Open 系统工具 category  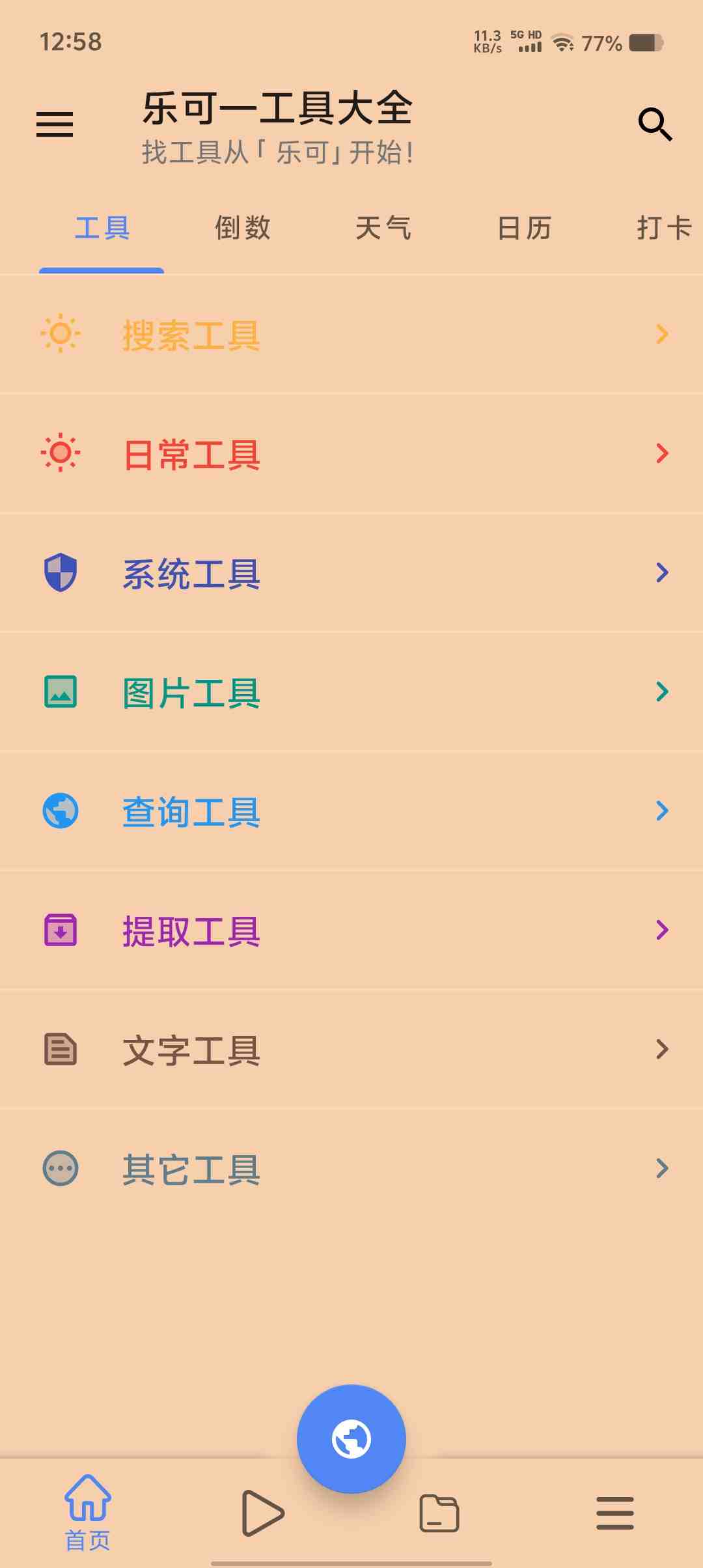351,573
